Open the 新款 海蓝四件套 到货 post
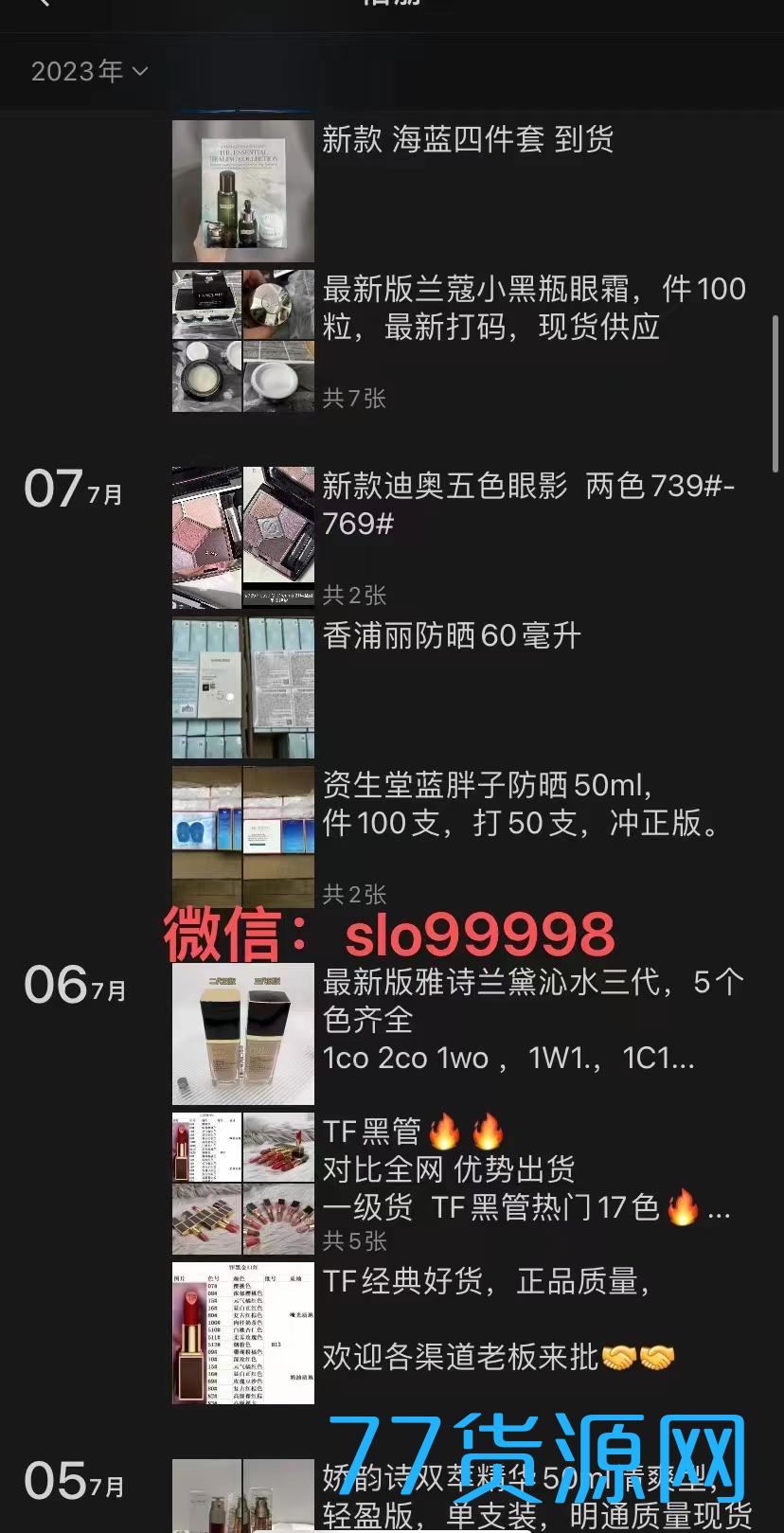The width and height of the screenshot is (784, 1533). point(467,140)
